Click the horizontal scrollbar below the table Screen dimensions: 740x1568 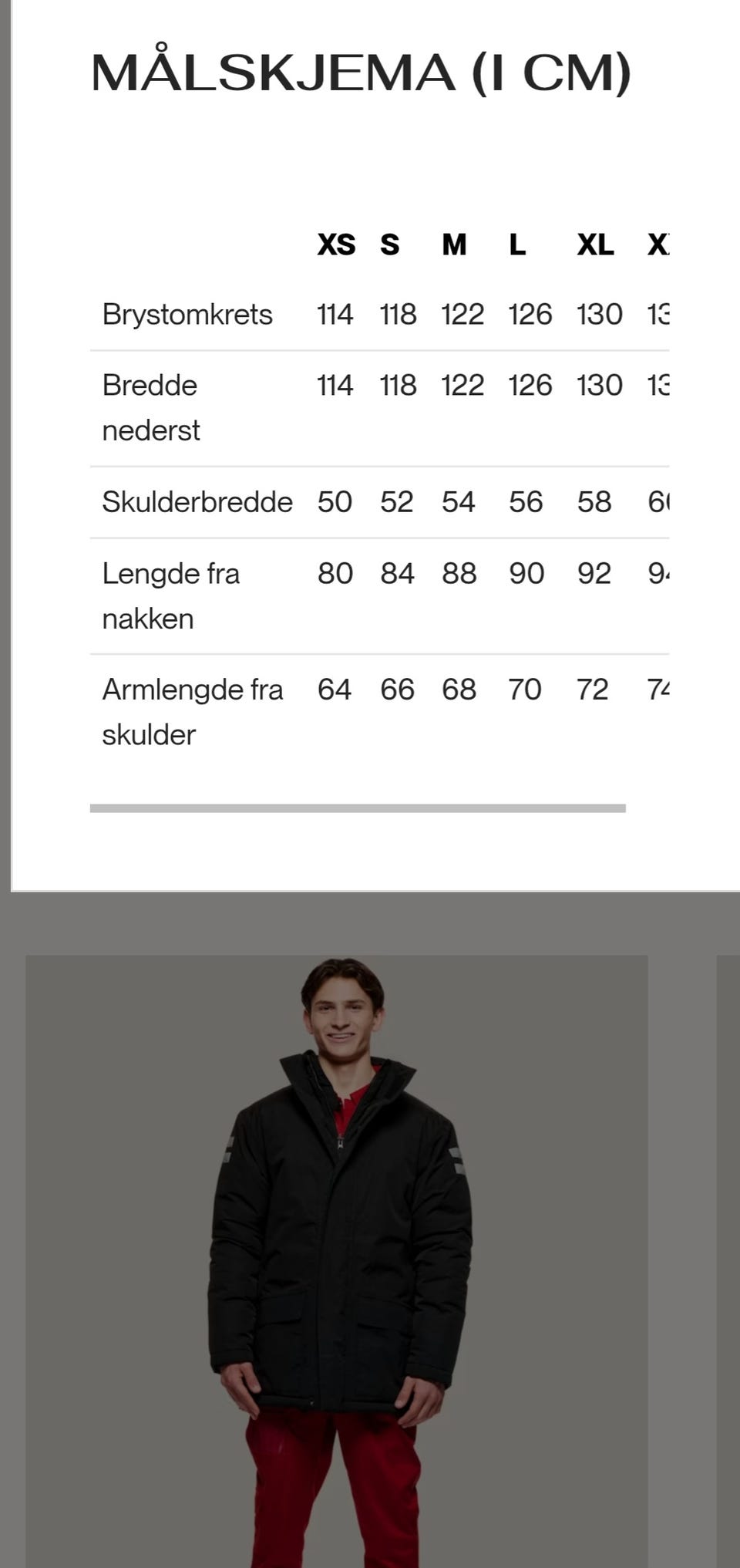coord(357,809)
